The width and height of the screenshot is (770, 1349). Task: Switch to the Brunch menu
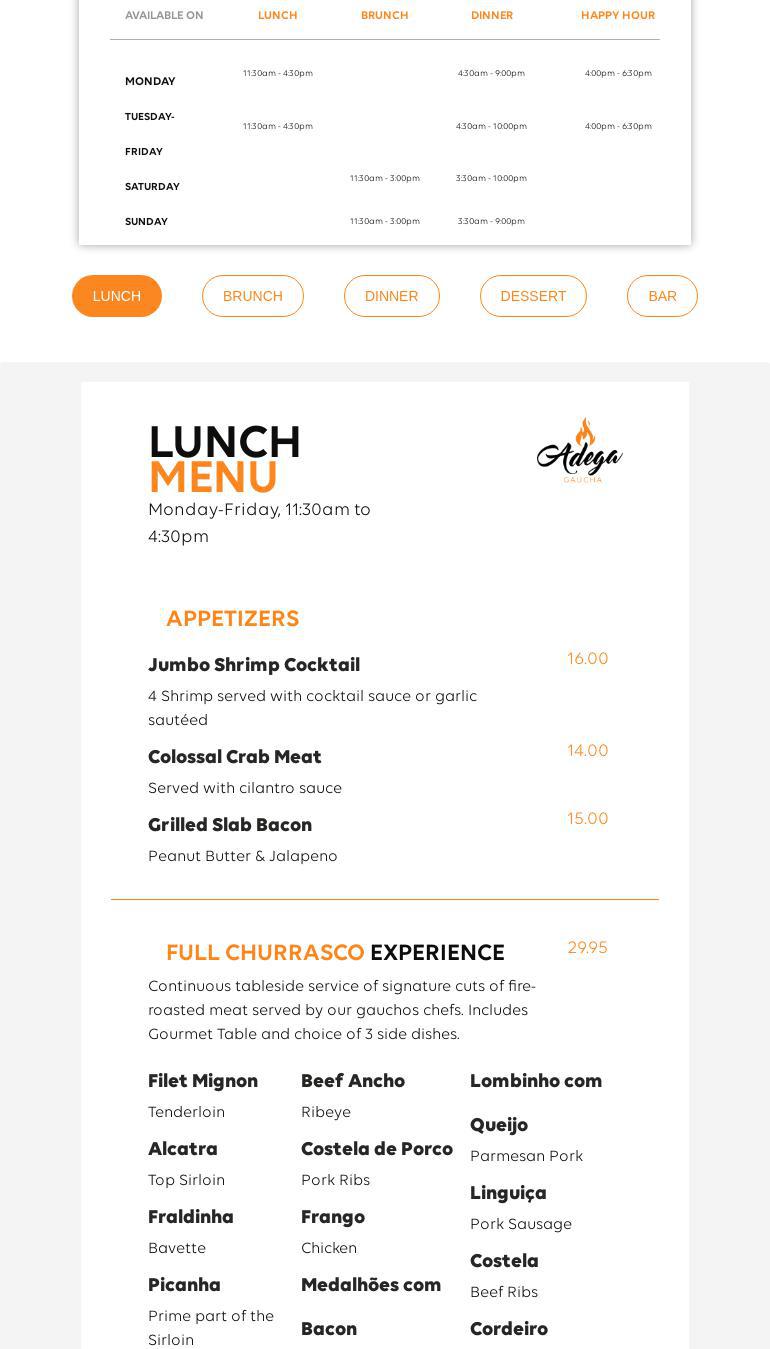[253, 296]
